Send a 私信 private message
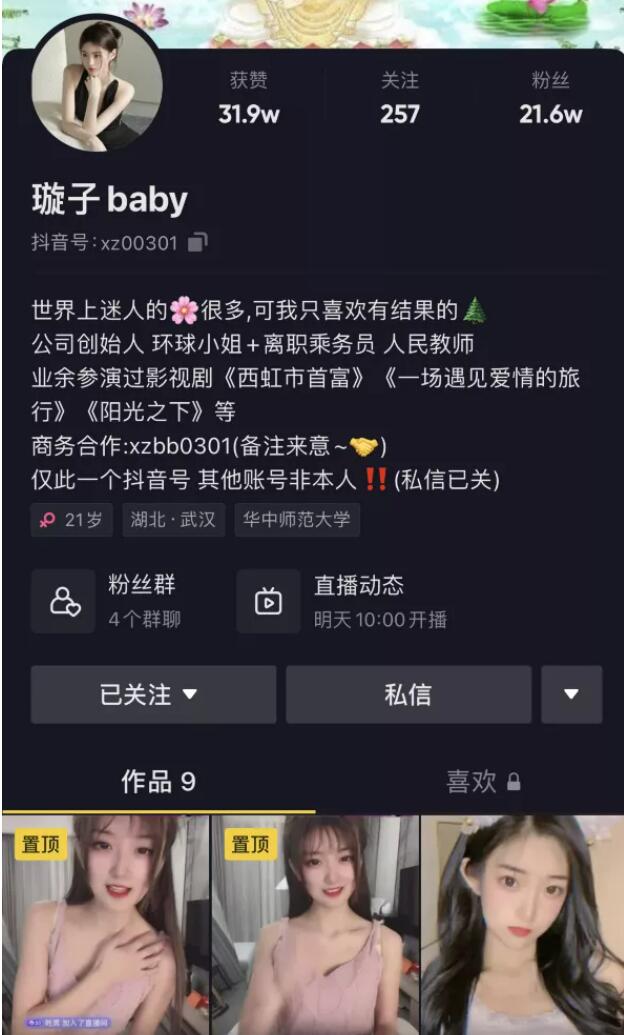The width and height of the screenshot is (624, 1035). click(x=408, y=694)
